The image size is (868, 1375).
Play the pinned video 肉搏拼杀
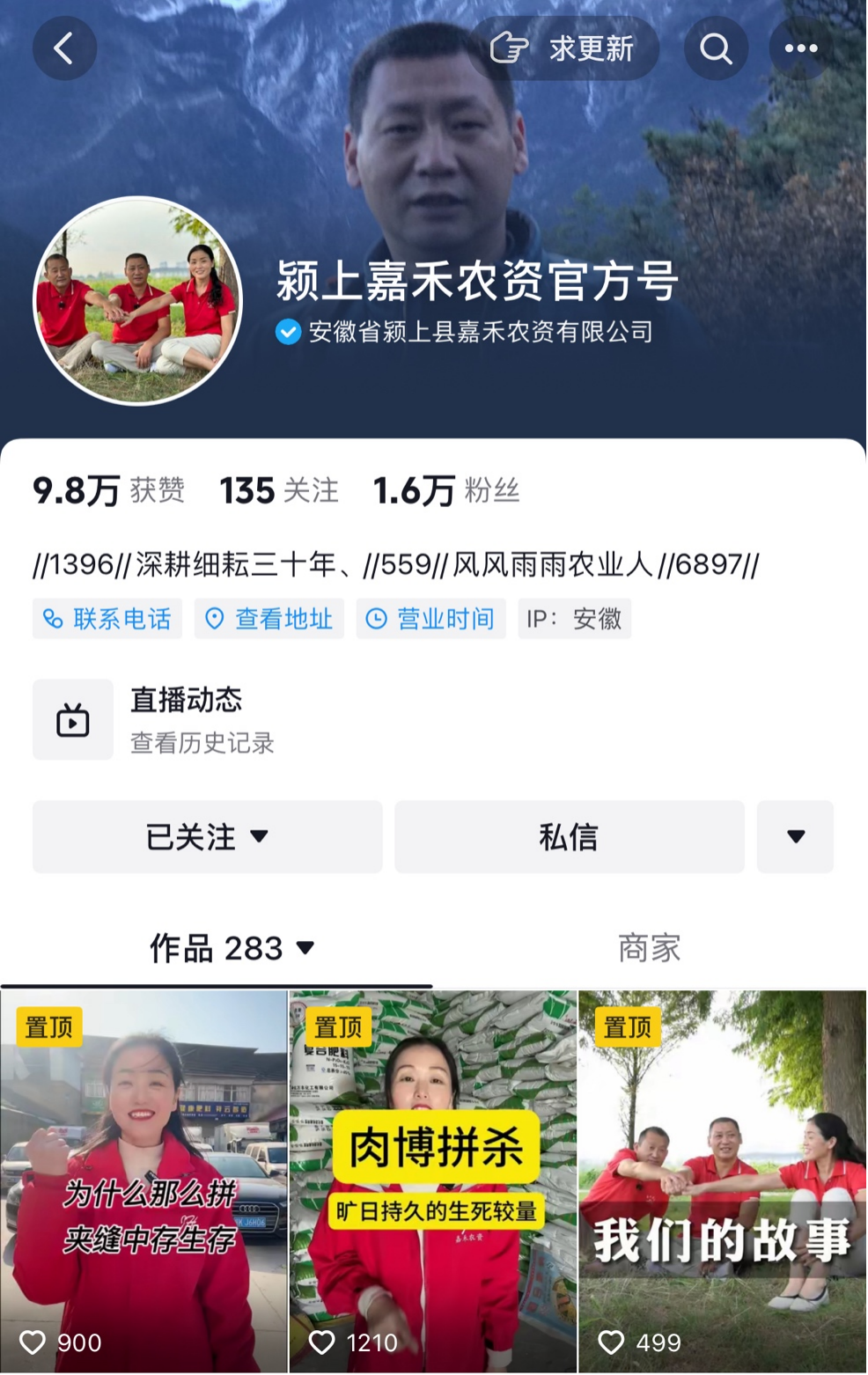[433, 1180]
